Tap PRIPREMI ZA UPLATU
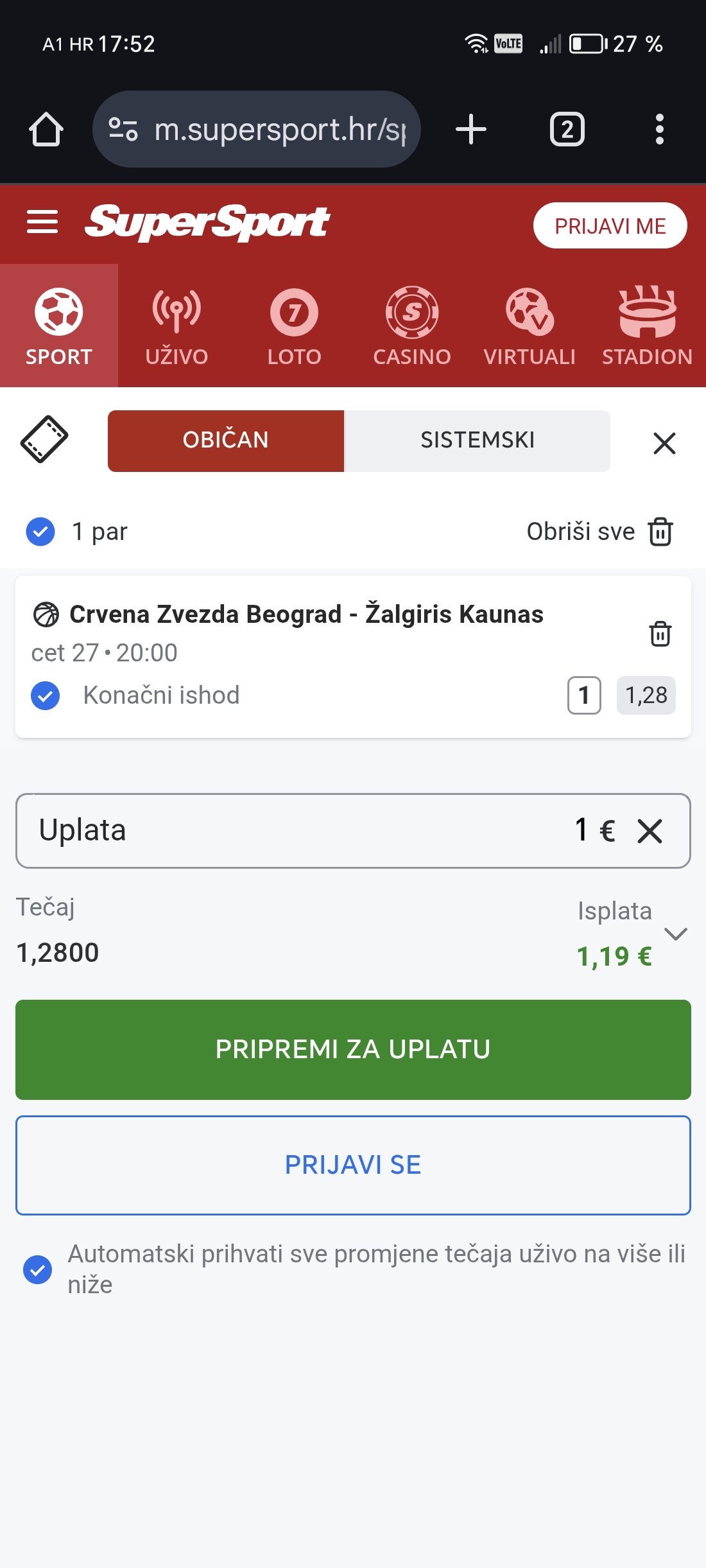706x1568 pixels. (x=353, y=1049)
